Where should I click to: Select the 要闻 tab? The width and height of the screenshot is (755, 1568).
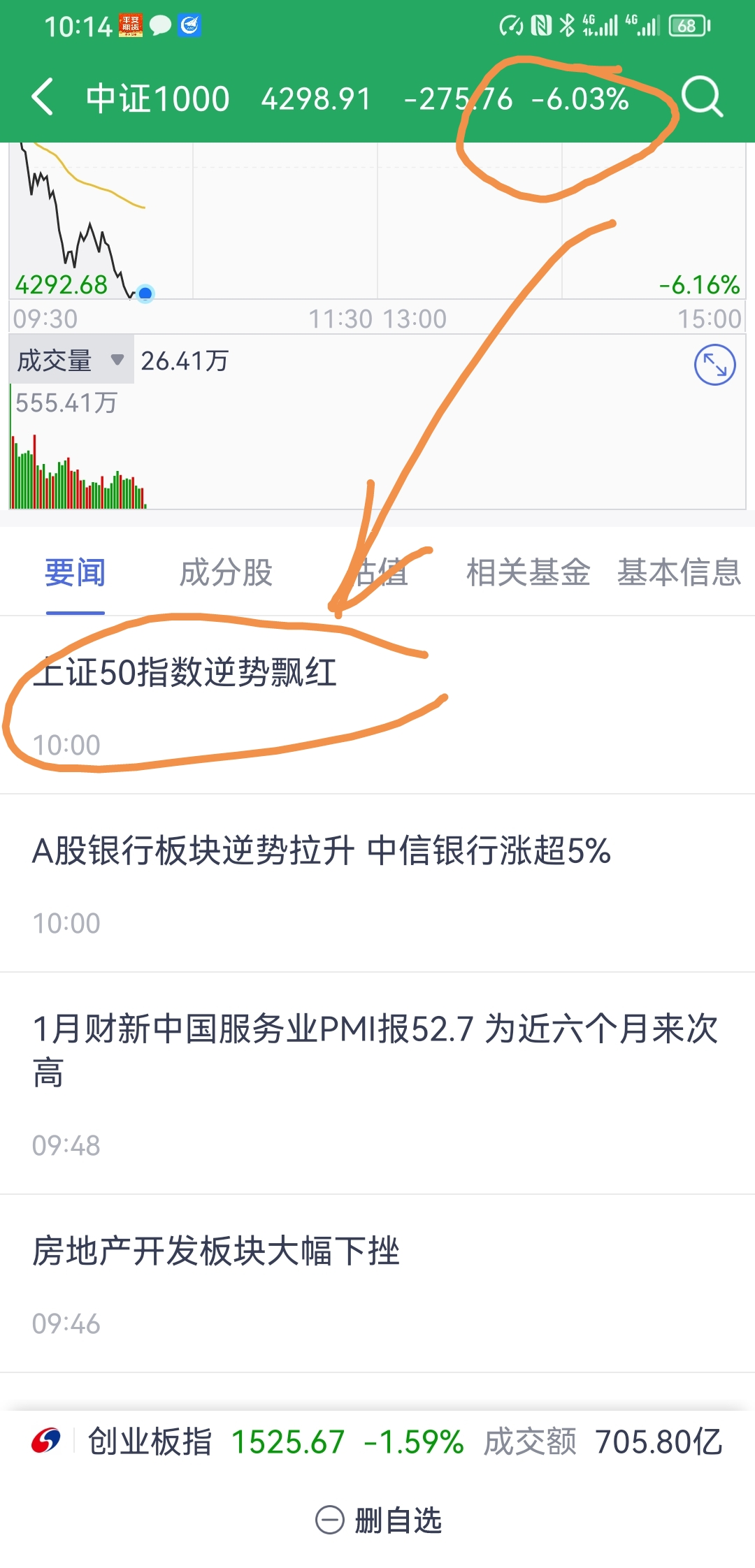[75, 573]
